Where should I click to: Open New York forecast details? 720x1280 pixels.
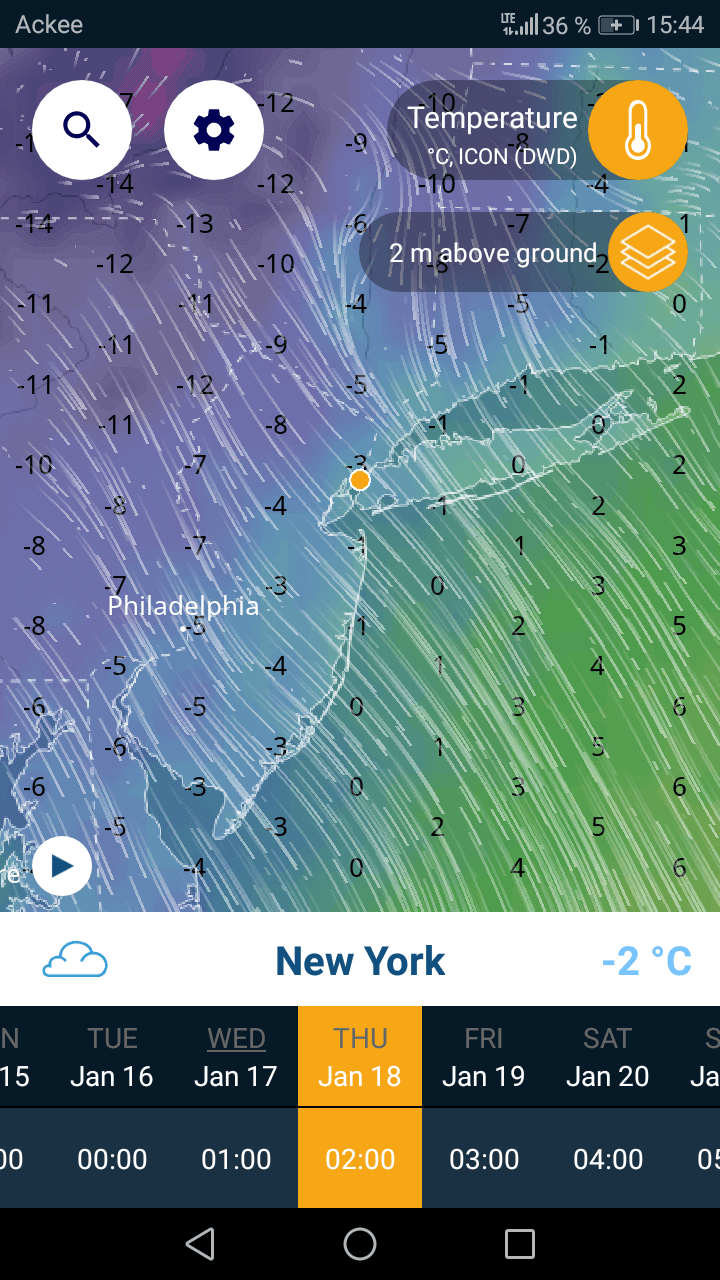pyautogui.click(x=360, y=961)
